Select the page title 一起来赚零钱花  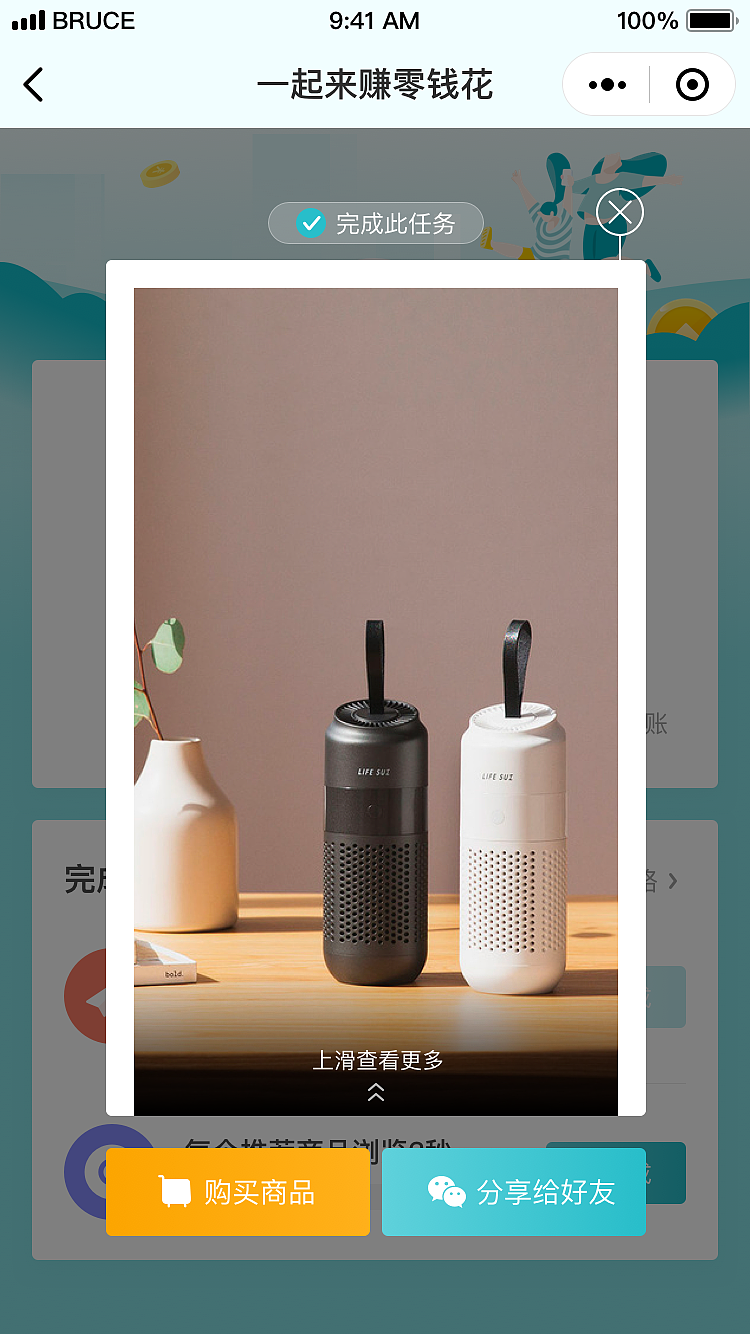pyautogui.click(x=375, y=85)
